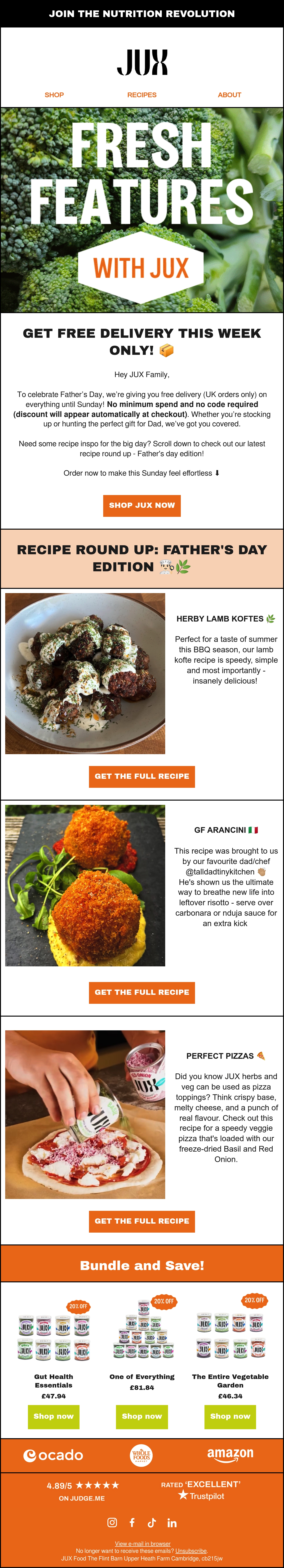Shop now for Gut Health Essentials bundle
This screenshot has height=1568, width=284.
(x=53, y=1416)
